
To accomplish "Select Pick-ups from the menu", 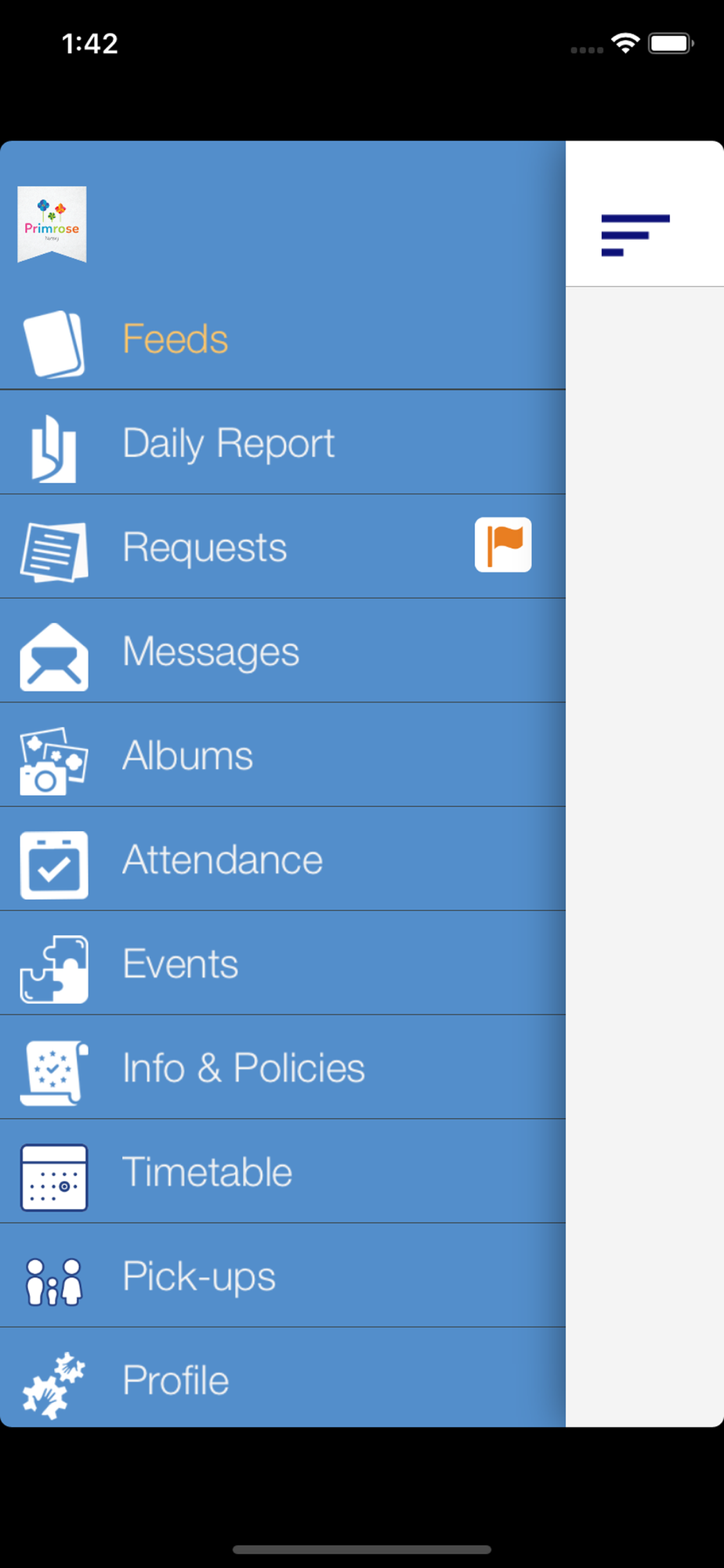I will [x=282, y=1276].
